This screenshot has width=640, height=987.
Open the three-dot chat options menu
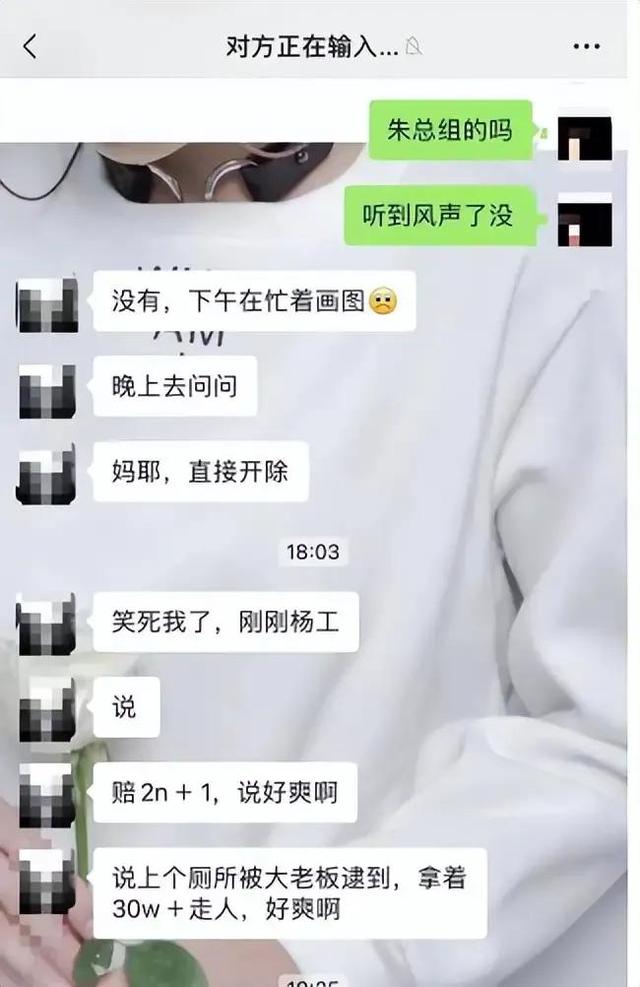click(586, 46)
